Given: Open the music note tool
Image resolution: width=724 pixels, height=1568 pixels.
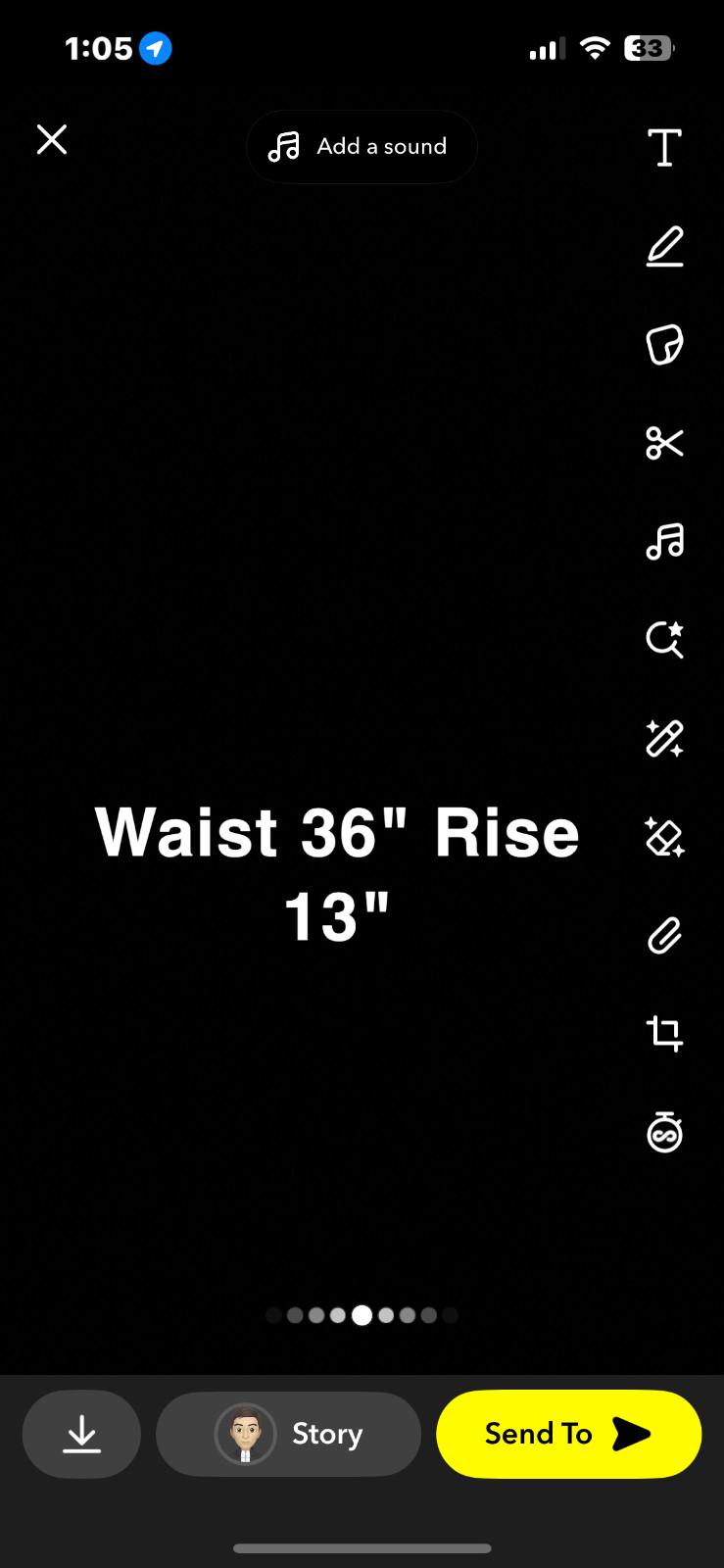Looking at the screenshot, I should [x=664, y=541].
